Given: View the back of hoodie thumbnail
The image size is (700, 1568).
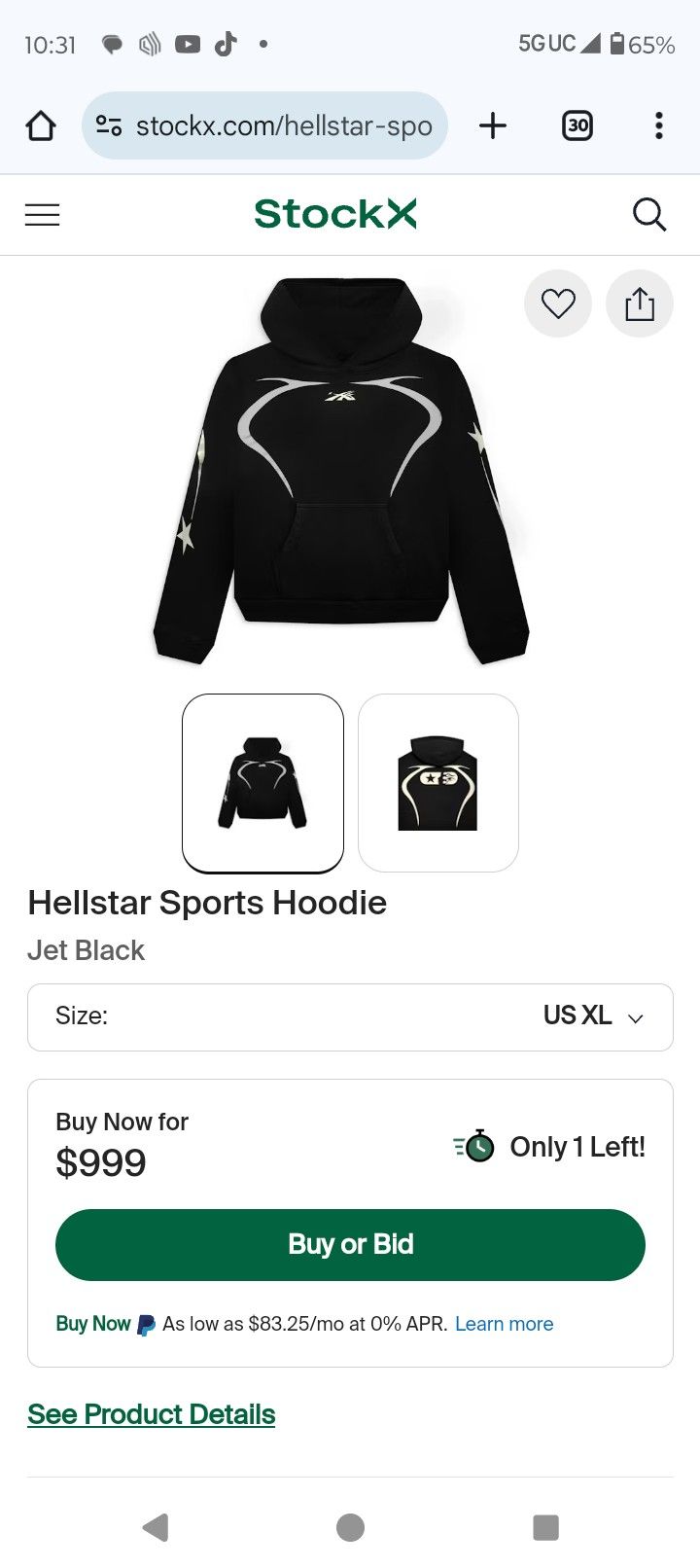Looking at the screenshot, I should [438, 783].
